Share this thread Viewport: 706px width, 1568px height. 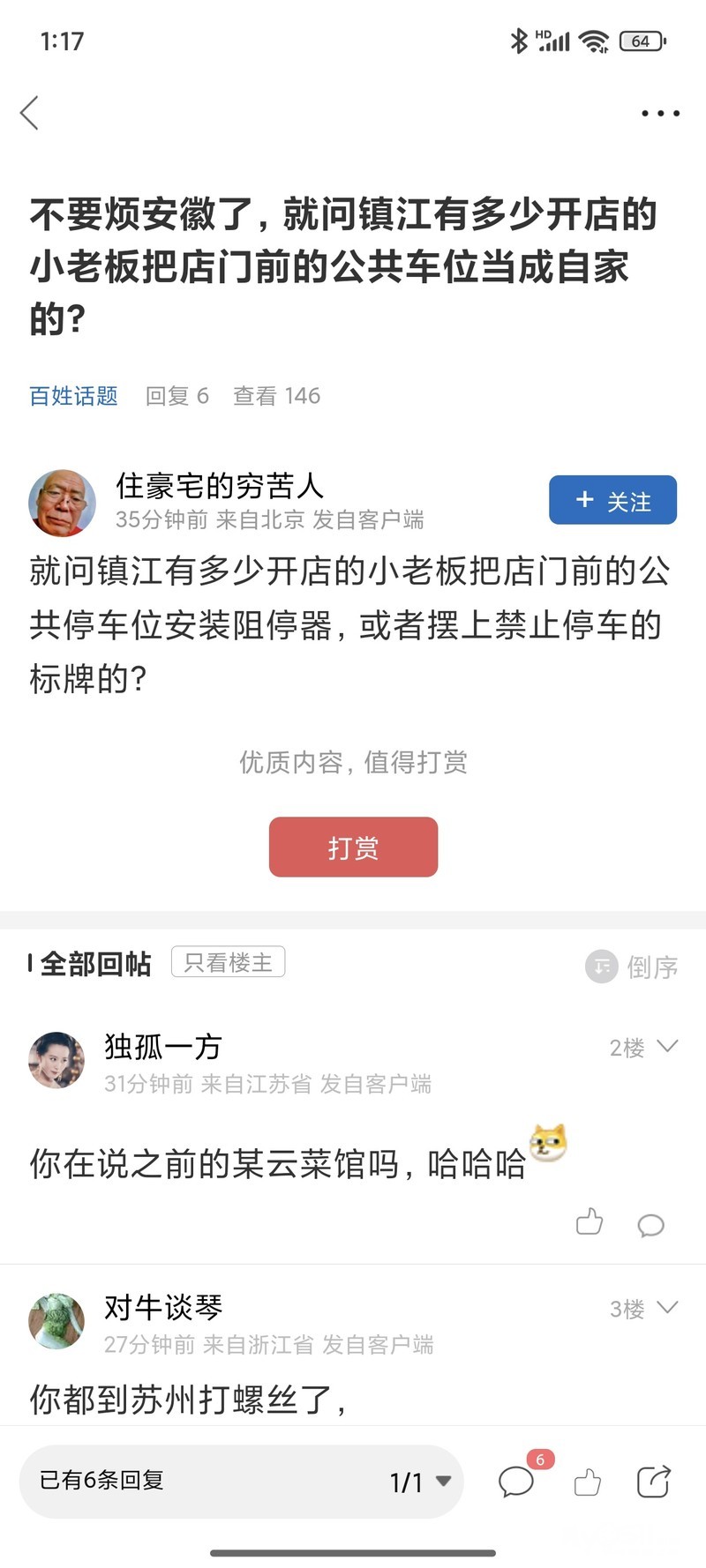click(x=653, y=1482)
